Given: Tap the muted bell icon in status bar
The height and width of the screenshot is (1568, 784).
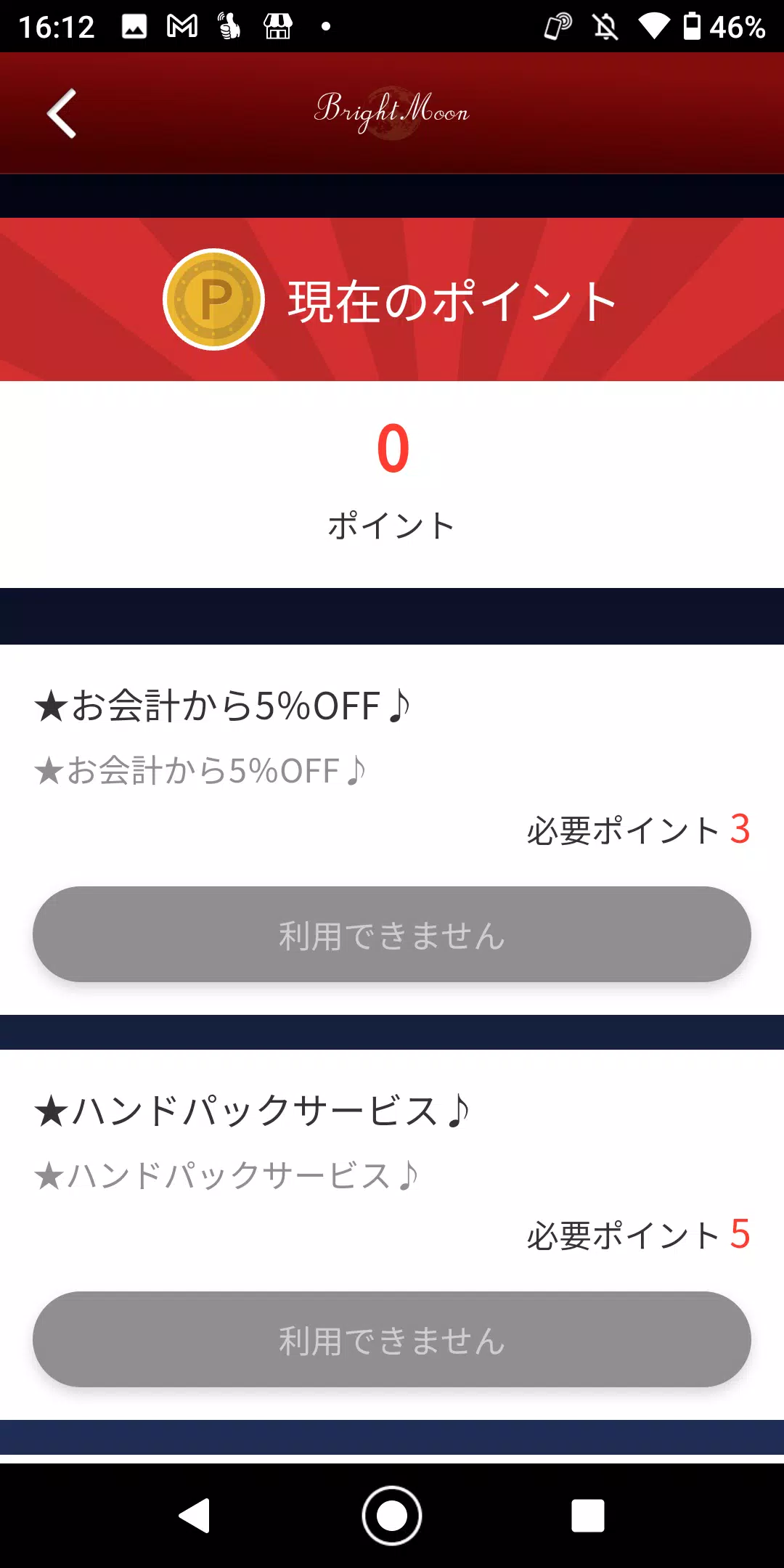Looking at the screenshot, I should coord(604,26).
